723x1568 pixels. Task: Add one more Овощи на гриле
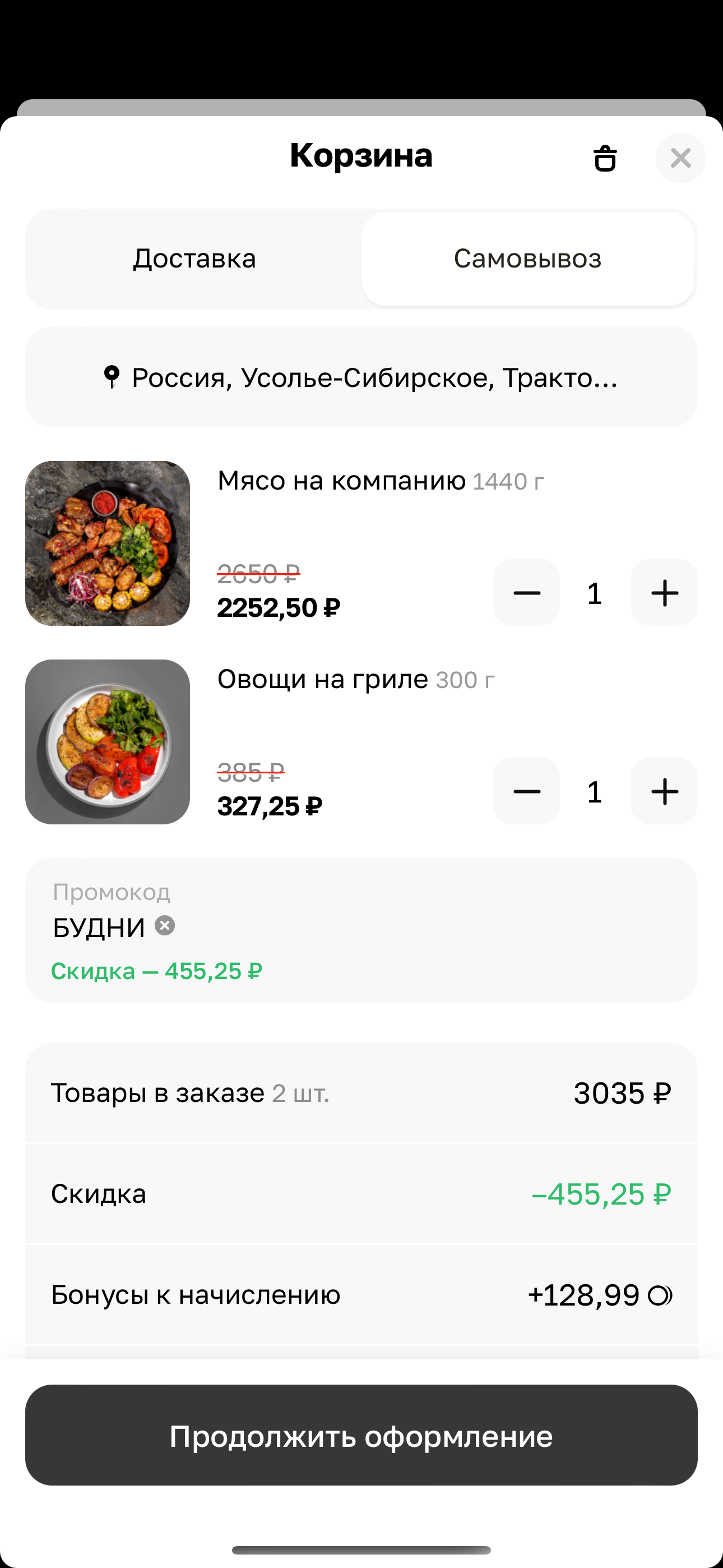click(x=664, y=791)
